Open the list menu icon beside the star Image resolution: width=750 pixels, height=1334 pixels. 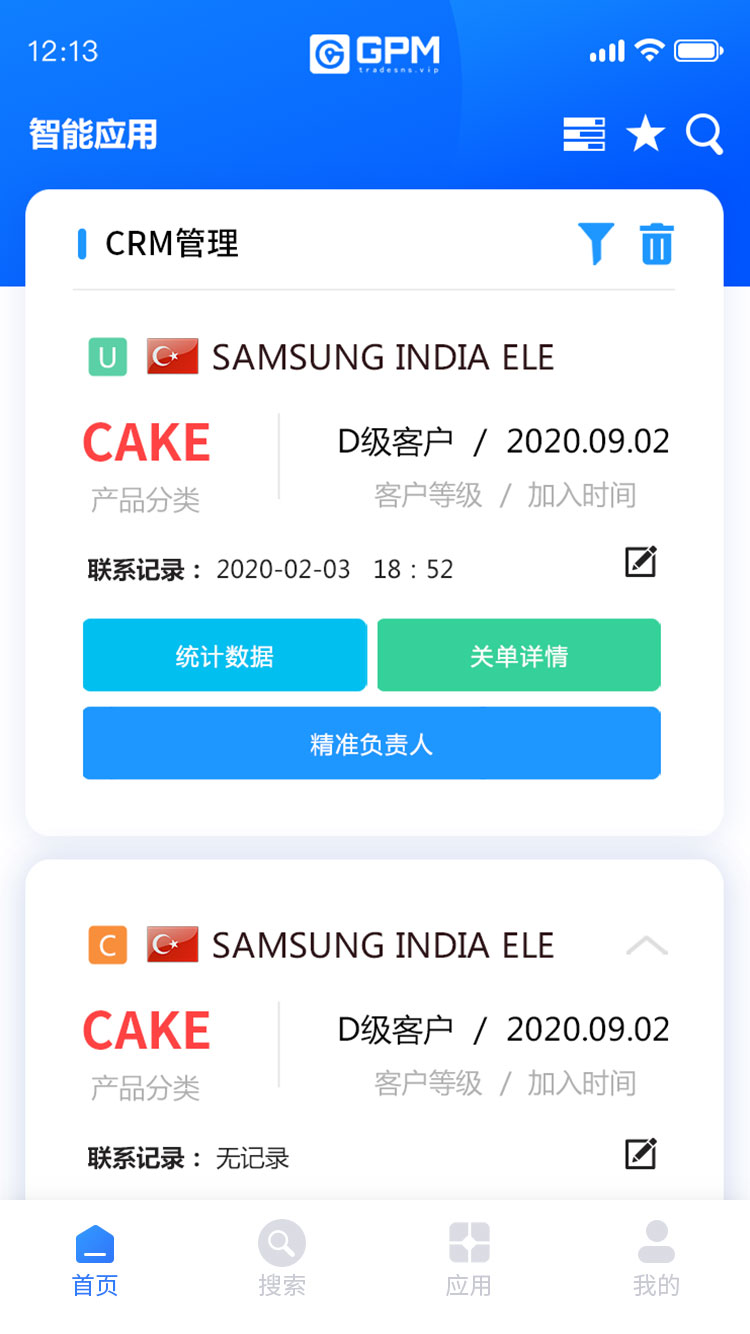584,133
